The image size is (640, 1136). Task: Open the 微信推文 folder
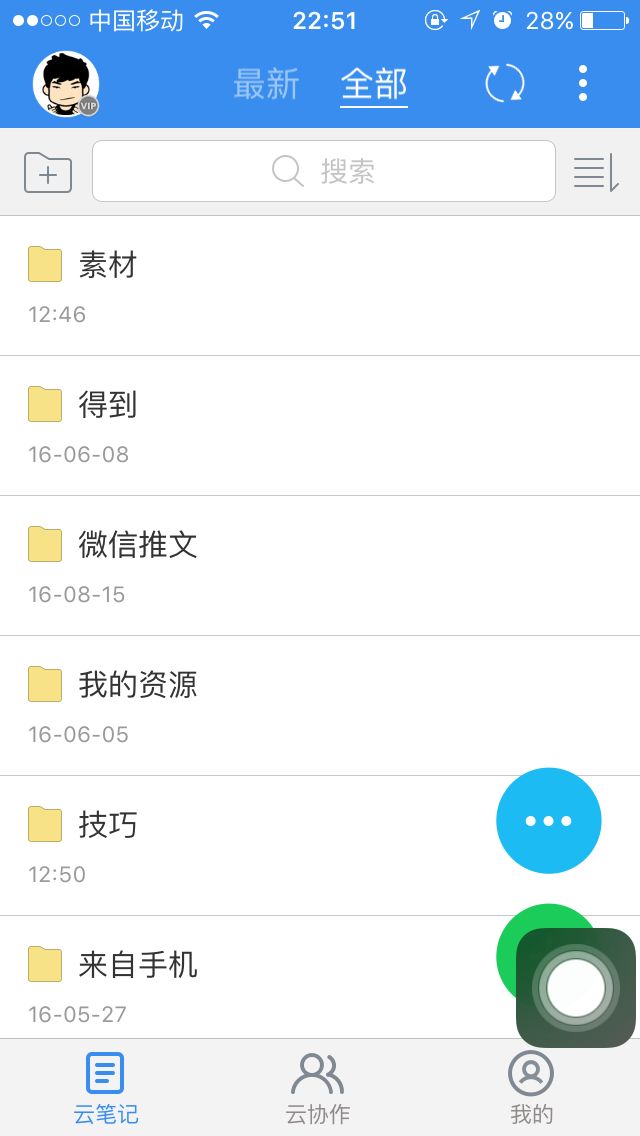click(320, 566)
